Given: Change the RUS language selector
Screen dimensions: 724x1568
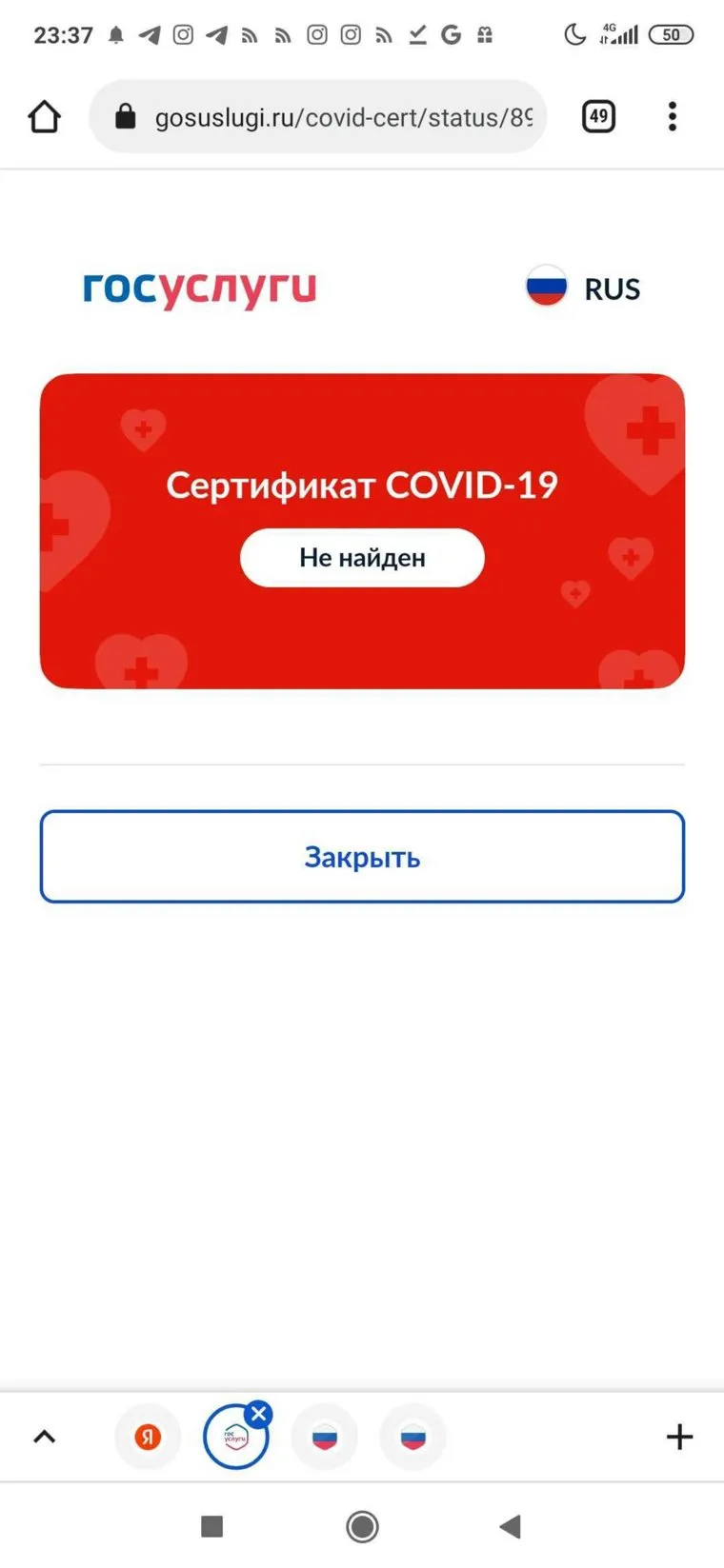Looking at the screenshot, I should click(x=583, y=288).
